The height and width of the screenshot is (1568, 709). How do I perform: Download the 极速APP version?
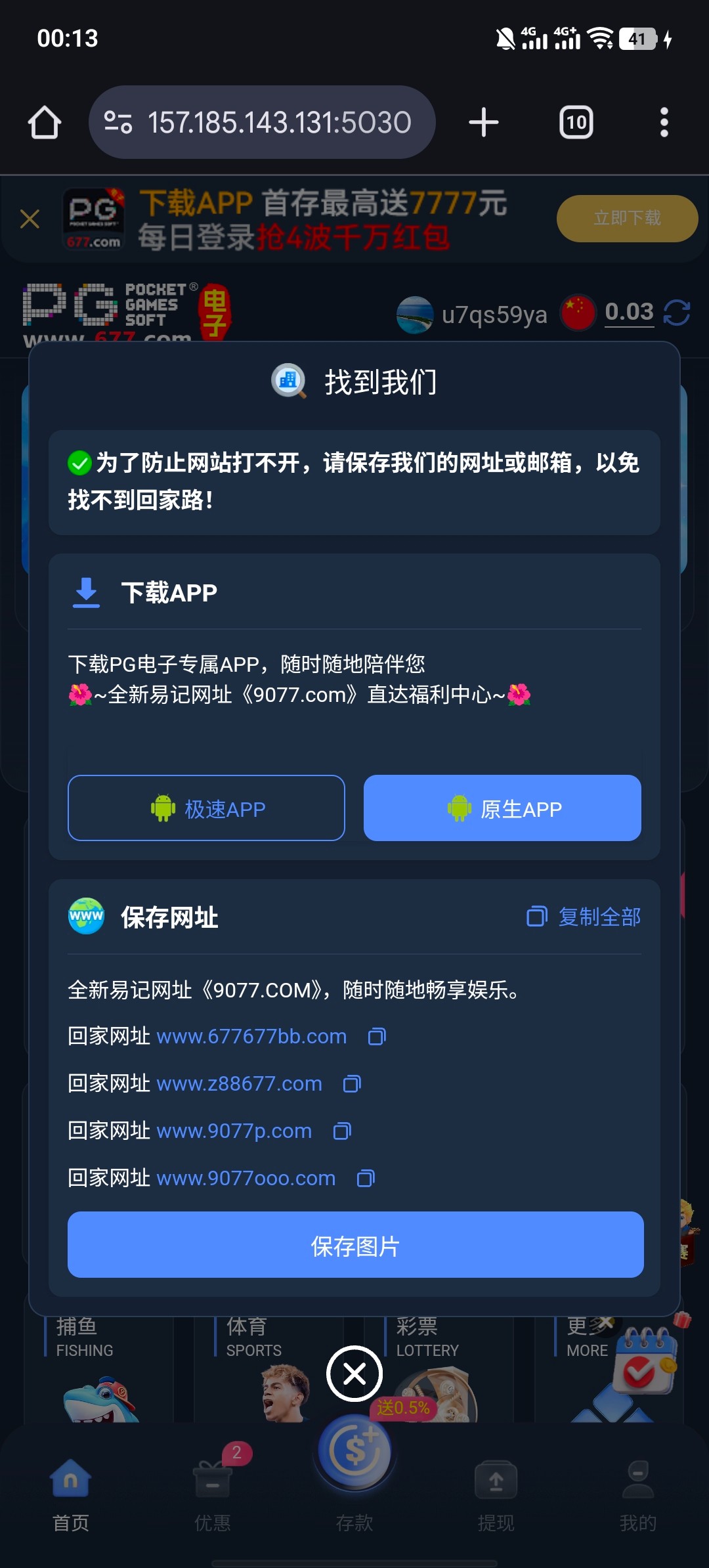206,808
